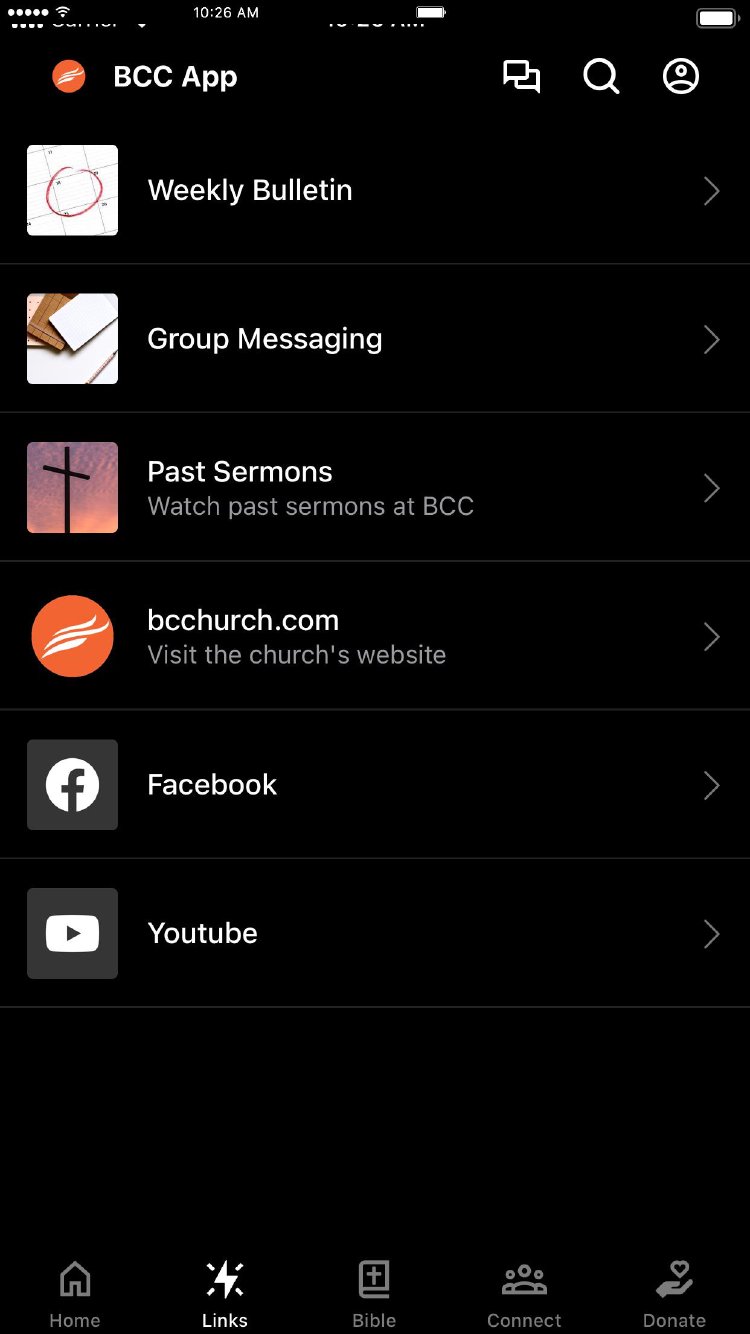Switch to the Donate tab
Screen dimensions: 750x1334
click(674, 1294)
